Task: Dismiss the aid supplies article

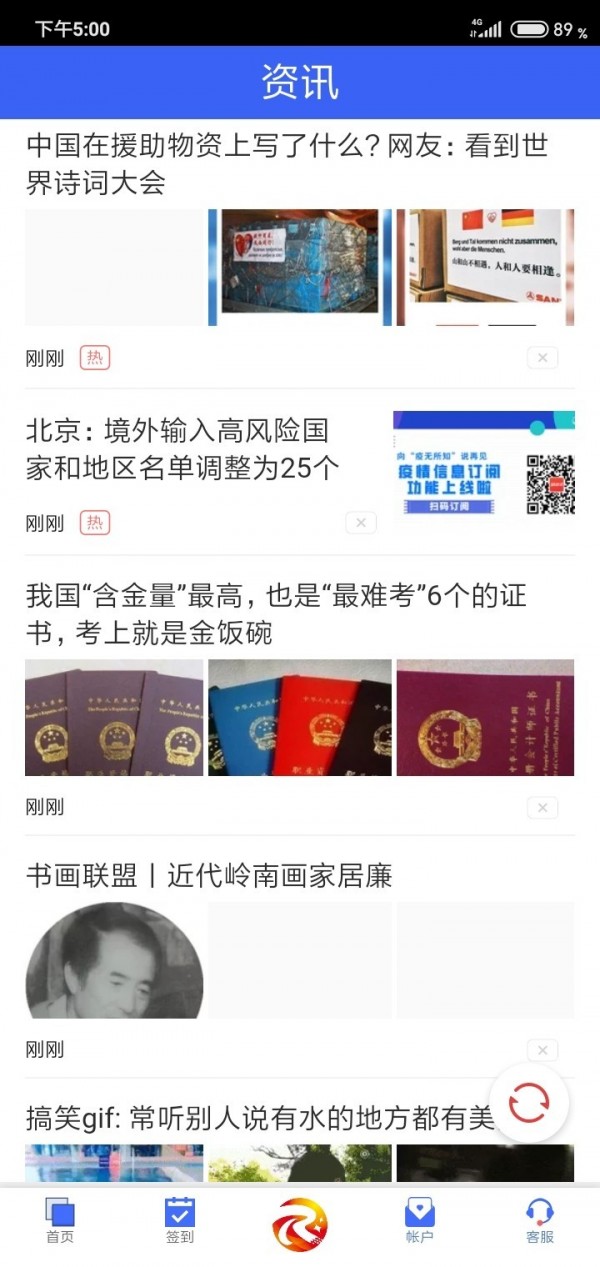Action: tap(542, 358)
